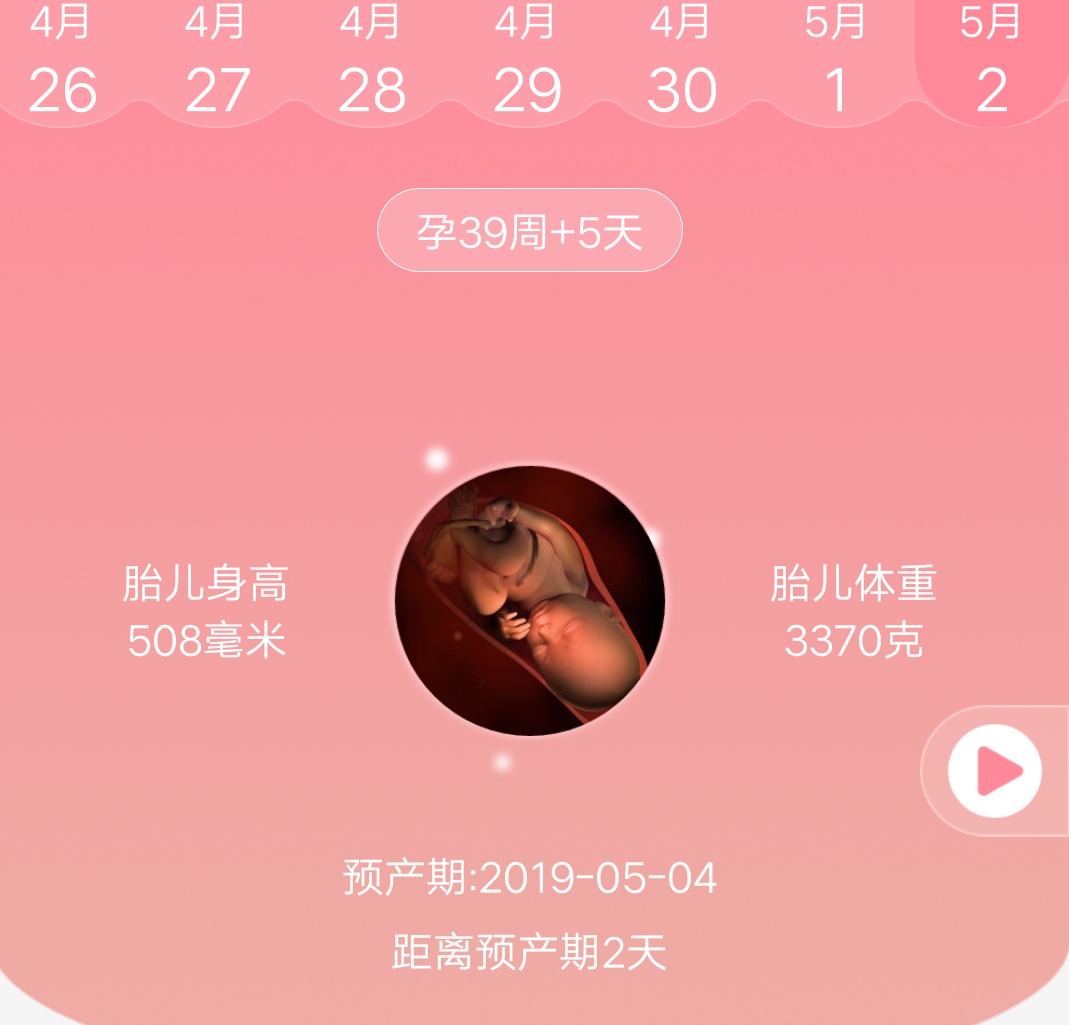This screenshot has width=1069, height=1025.
Task: Play the fetal development video
Action: click(995, 772)
